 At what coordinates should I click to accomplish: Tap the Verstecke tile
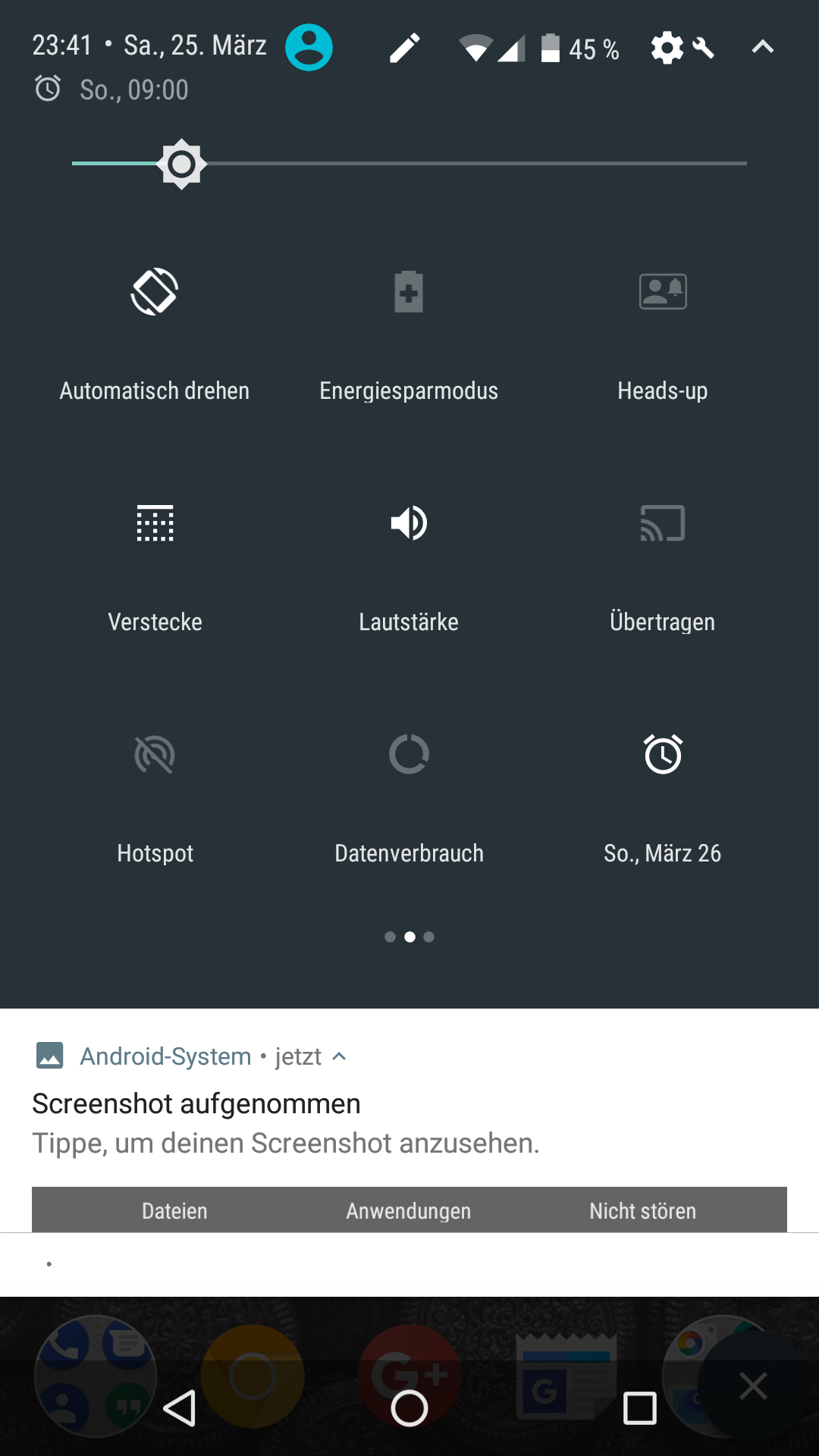coord(155,523)
